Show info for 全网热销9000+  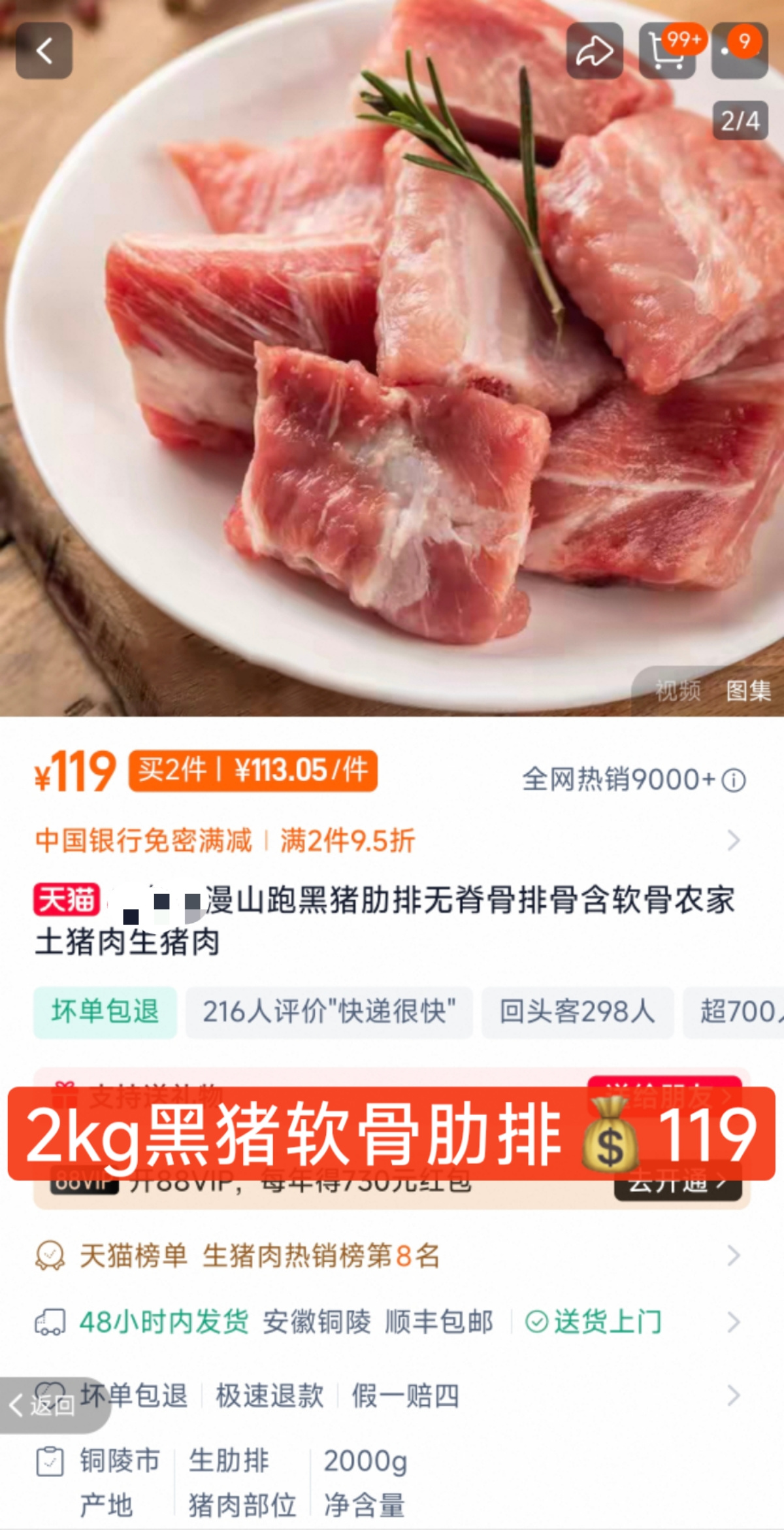(x=734, y=780)
